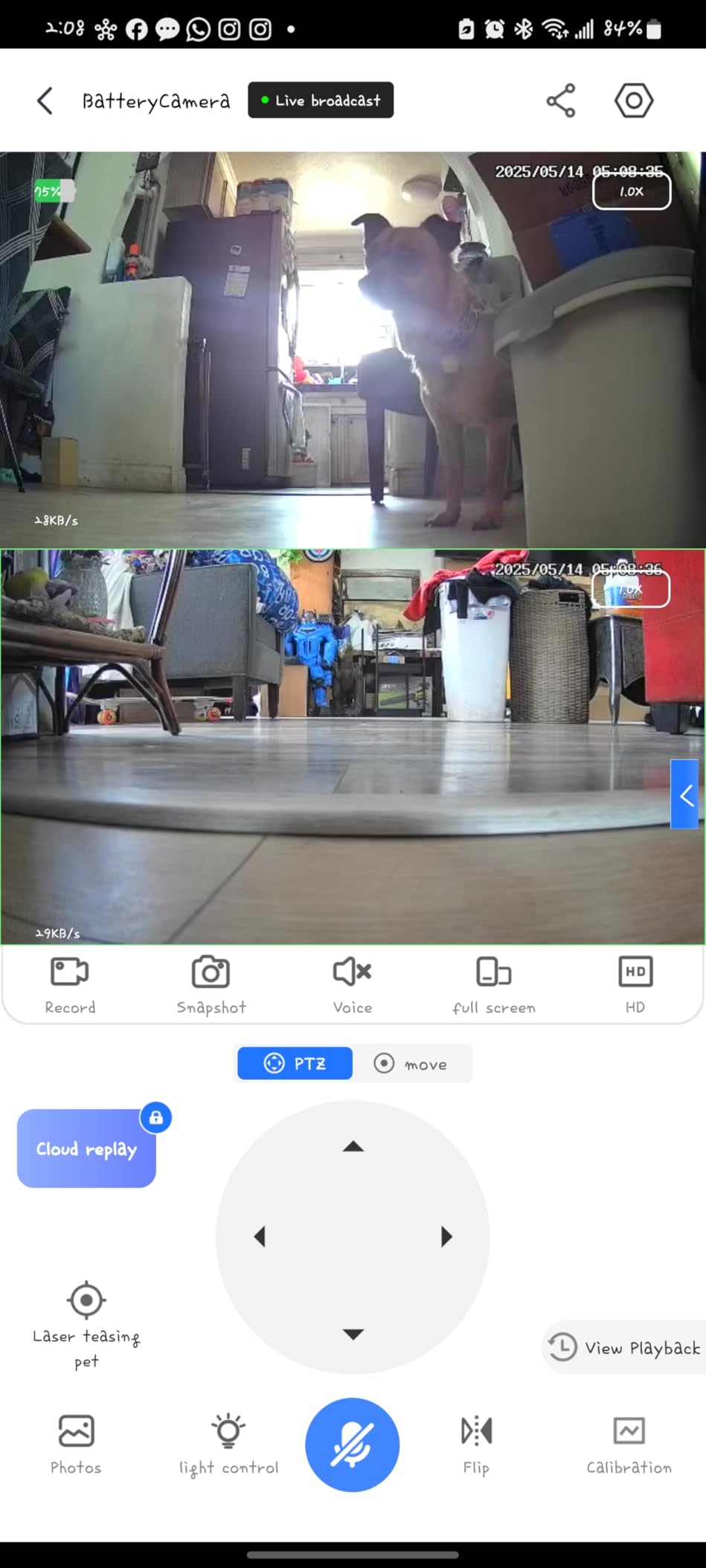Change video quality via HD
Image resolution: width=706 pixels, height=1568 pixels.
(635, 984)
